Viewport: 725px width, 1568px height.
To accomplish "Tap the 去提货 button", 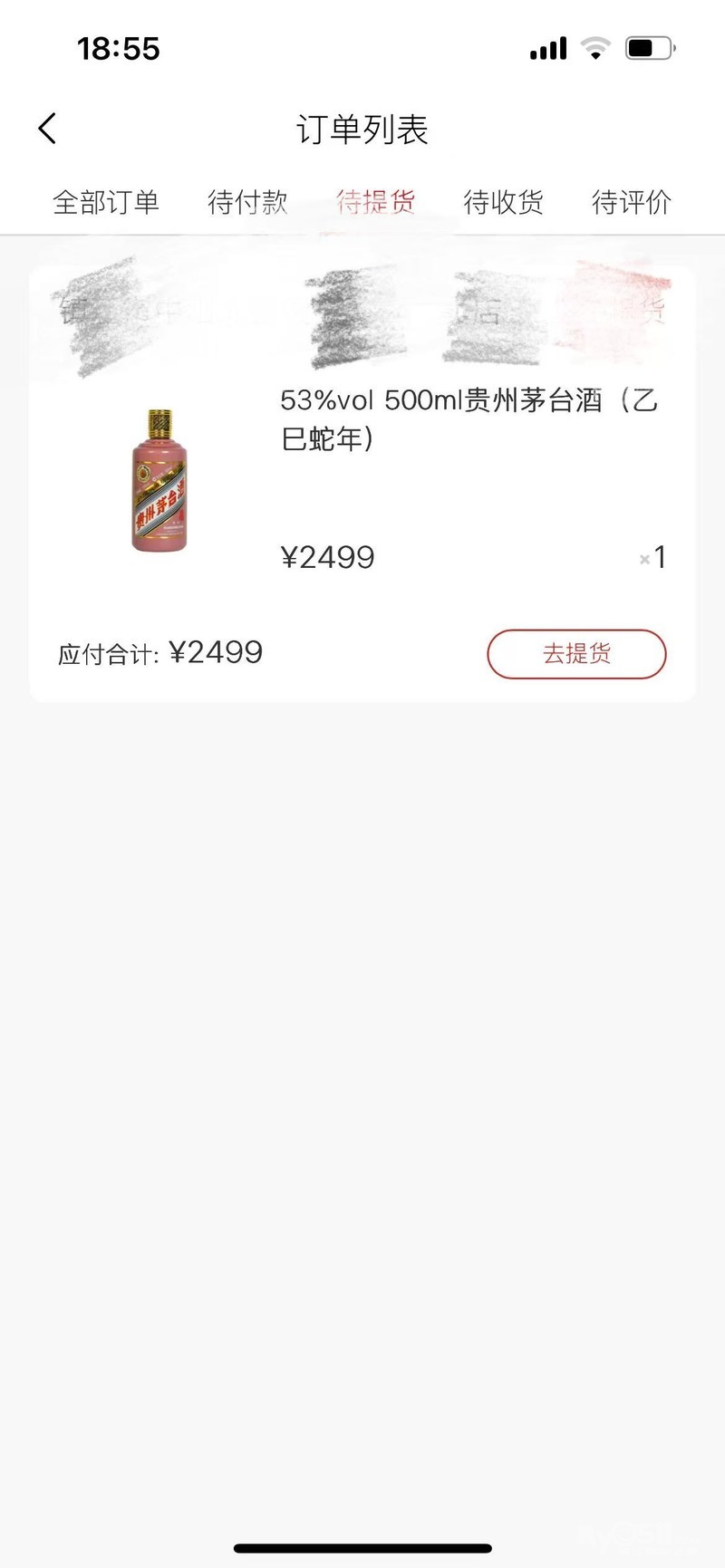I will pos(576,653).
